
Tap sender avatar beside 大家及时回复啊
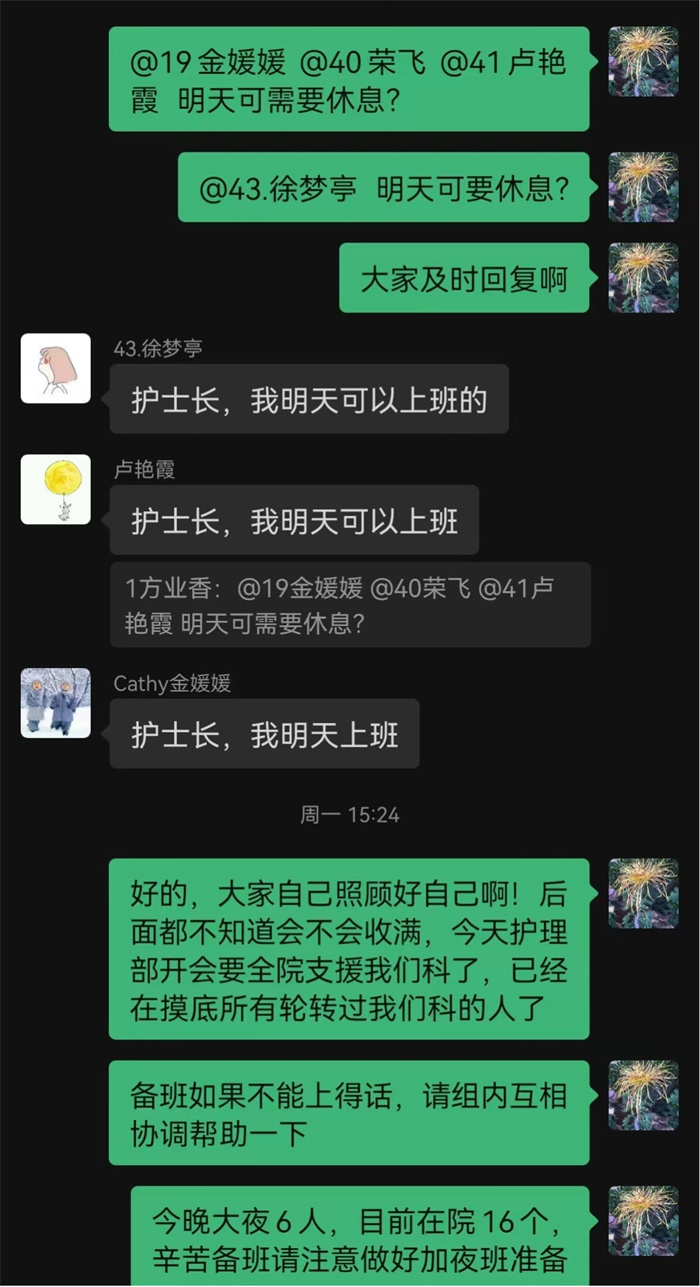click(643, 278)
